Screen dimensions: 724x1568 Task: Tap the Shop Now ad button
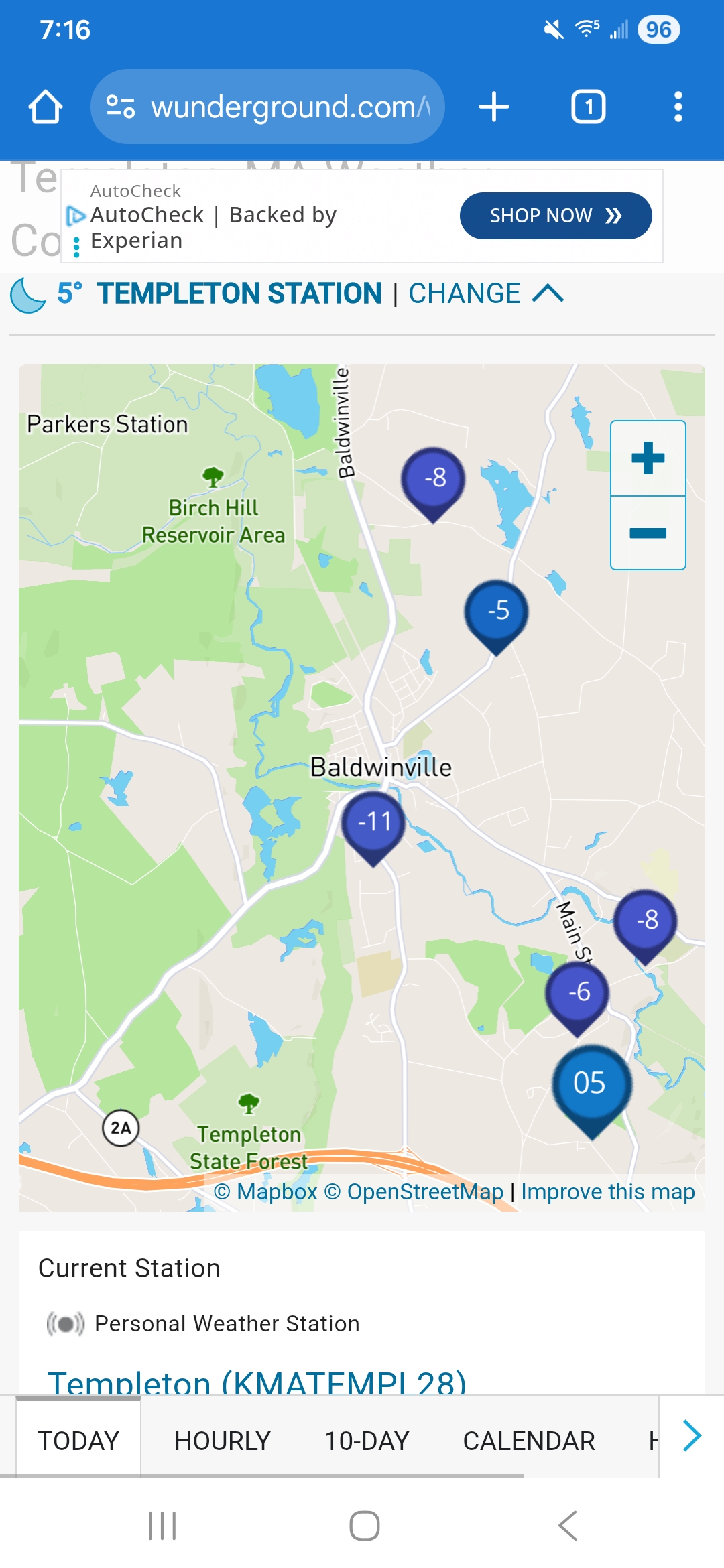coord(555,216)
